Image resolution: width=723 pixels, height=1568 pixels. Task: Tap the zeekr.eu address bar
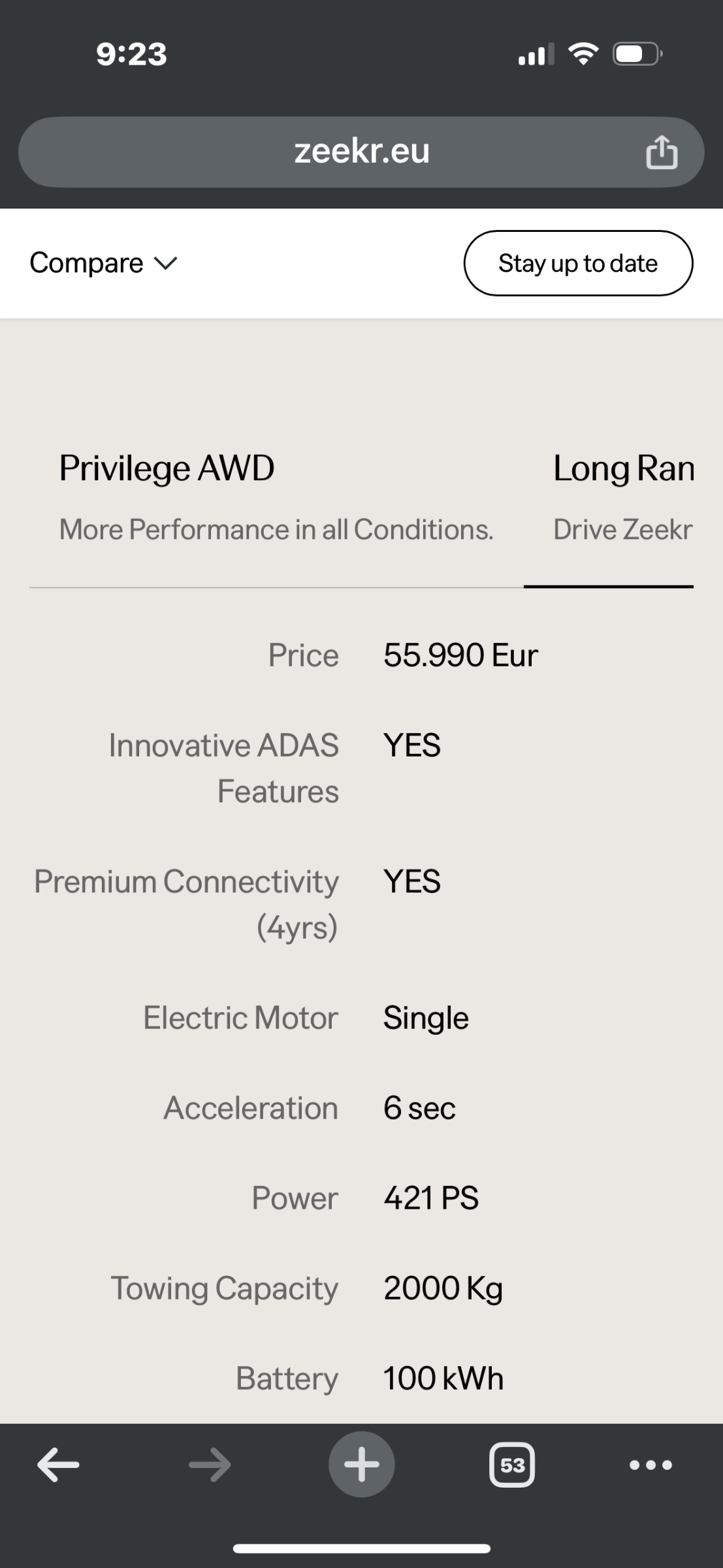tap(361, 152)
